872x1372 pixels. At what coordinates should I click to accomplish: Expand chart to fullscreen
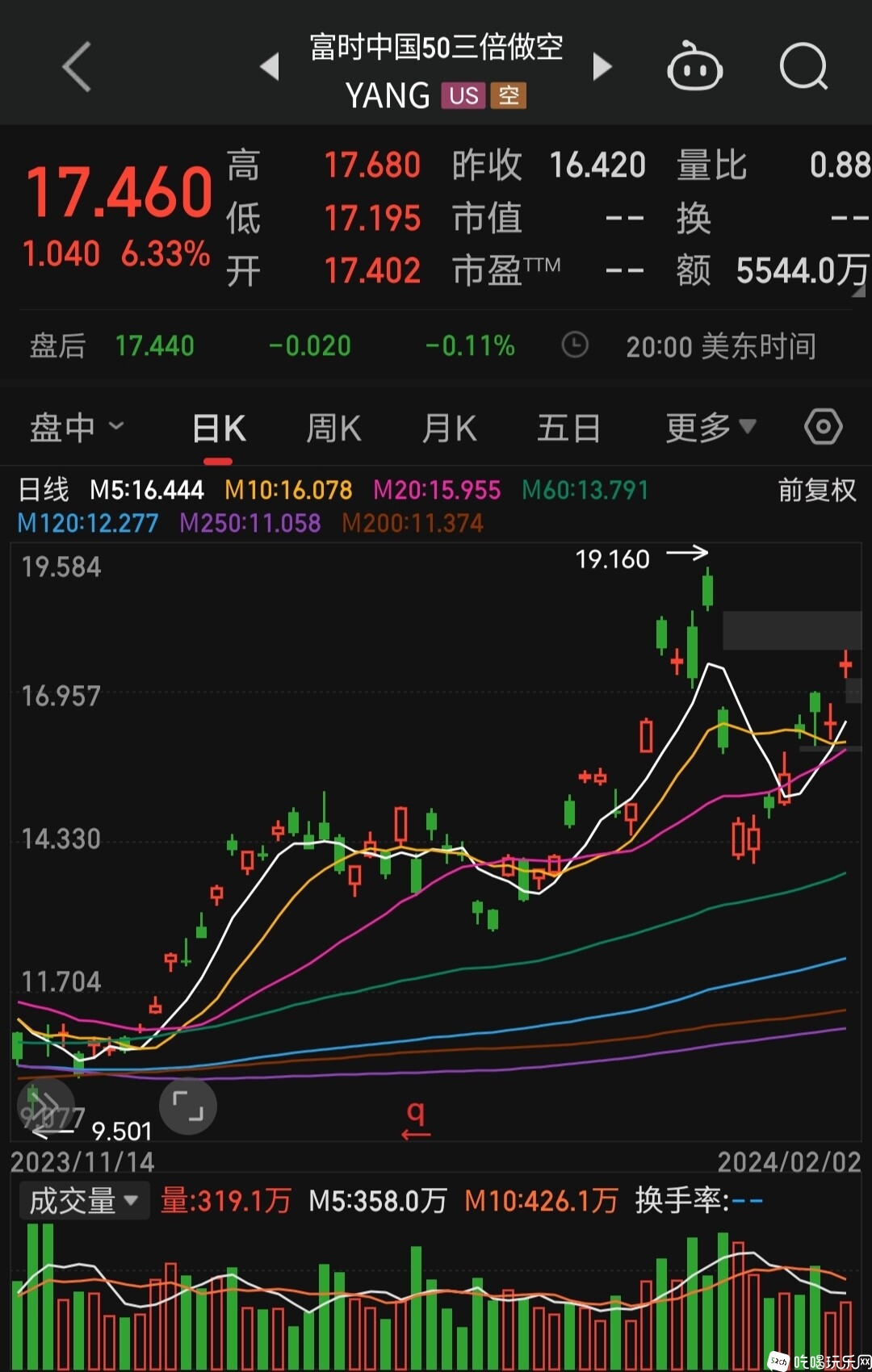click(x=188, y=1106)
